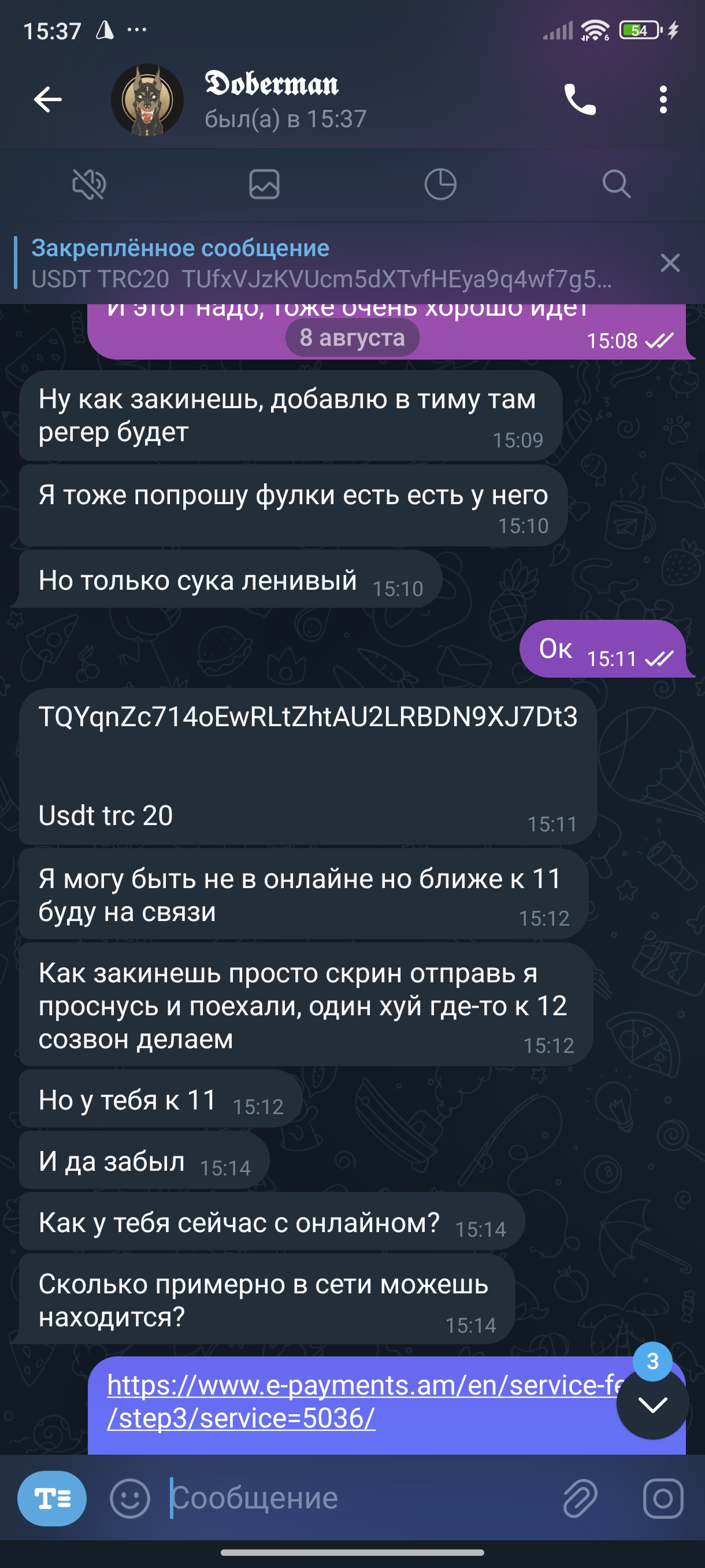Go back from the Doberman chat
Viewport: 705px width, 1568px height.
pos(47,99)
